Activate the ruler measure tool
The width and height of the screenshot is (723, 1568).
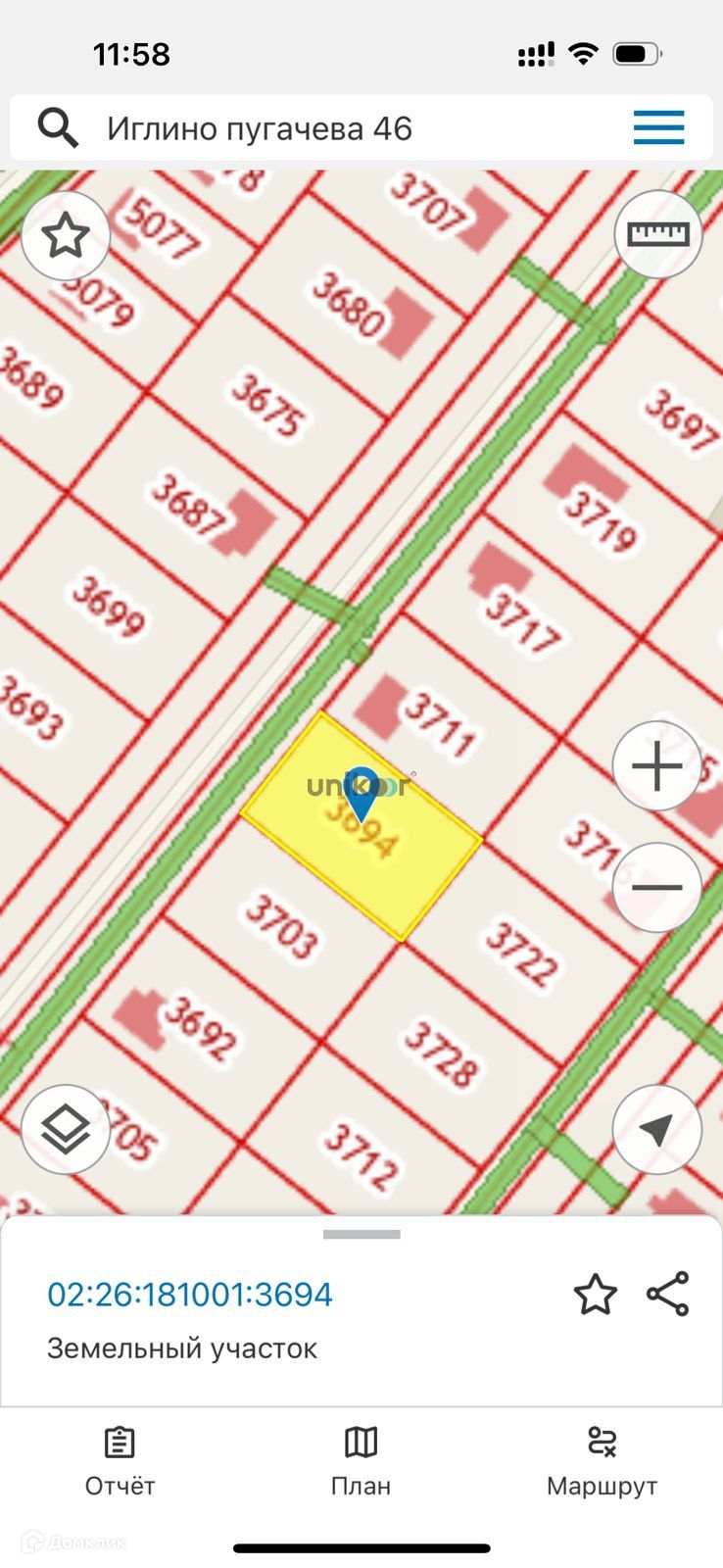click(x=658, y=234)
